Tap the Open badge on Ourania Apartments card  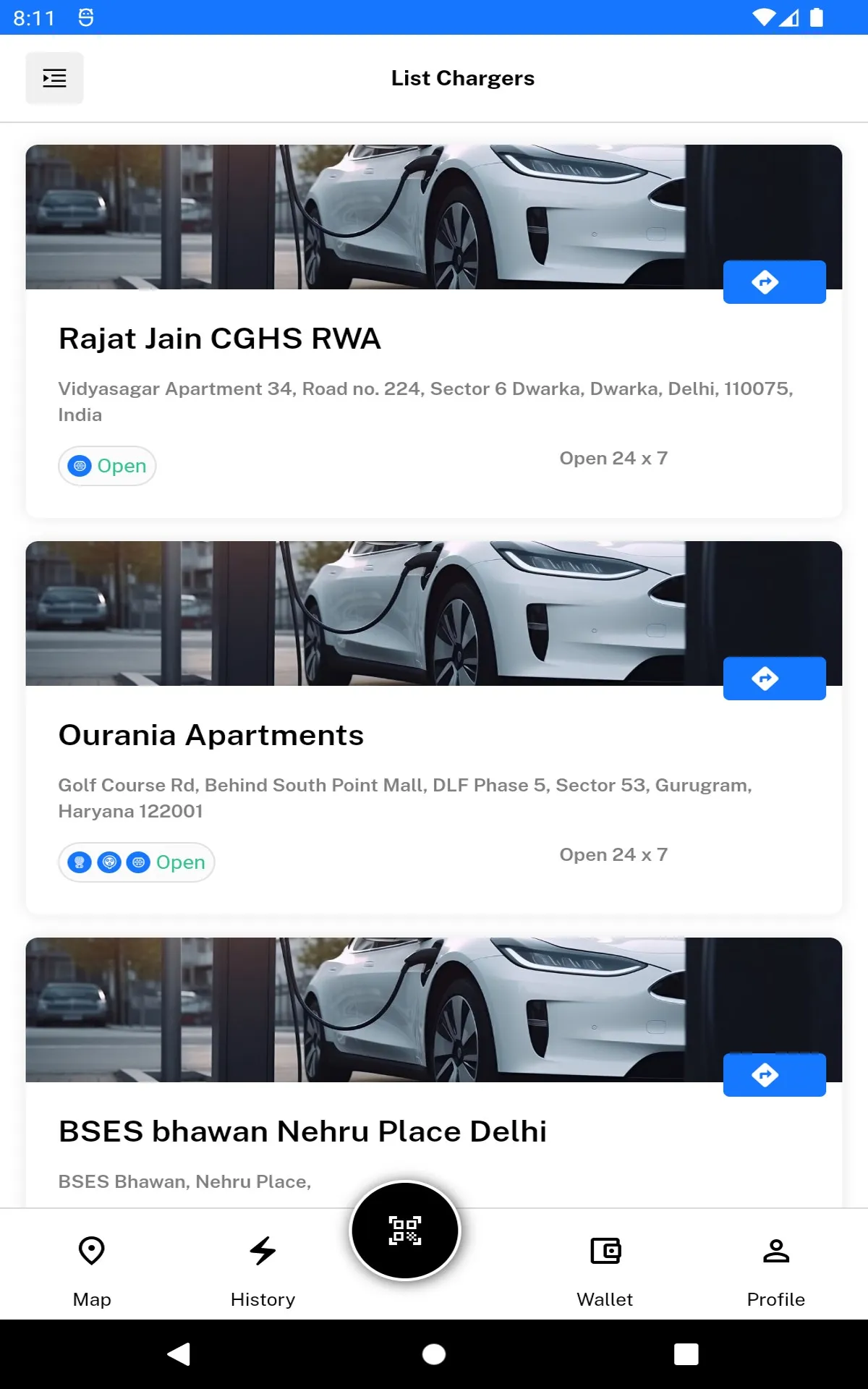(136, 862)
